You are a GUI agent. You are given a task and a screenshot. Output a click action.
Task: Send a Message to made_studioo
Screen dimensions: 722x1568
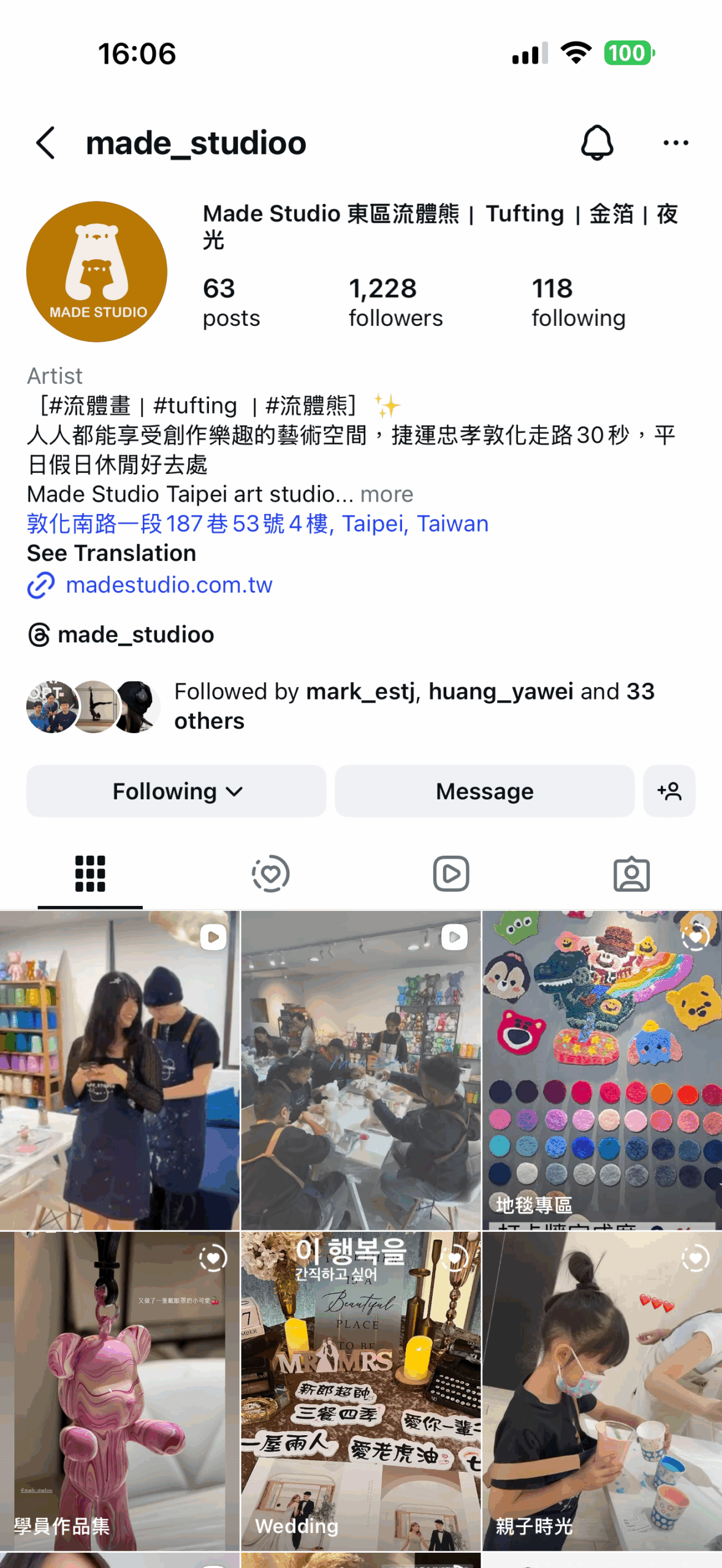484,791
